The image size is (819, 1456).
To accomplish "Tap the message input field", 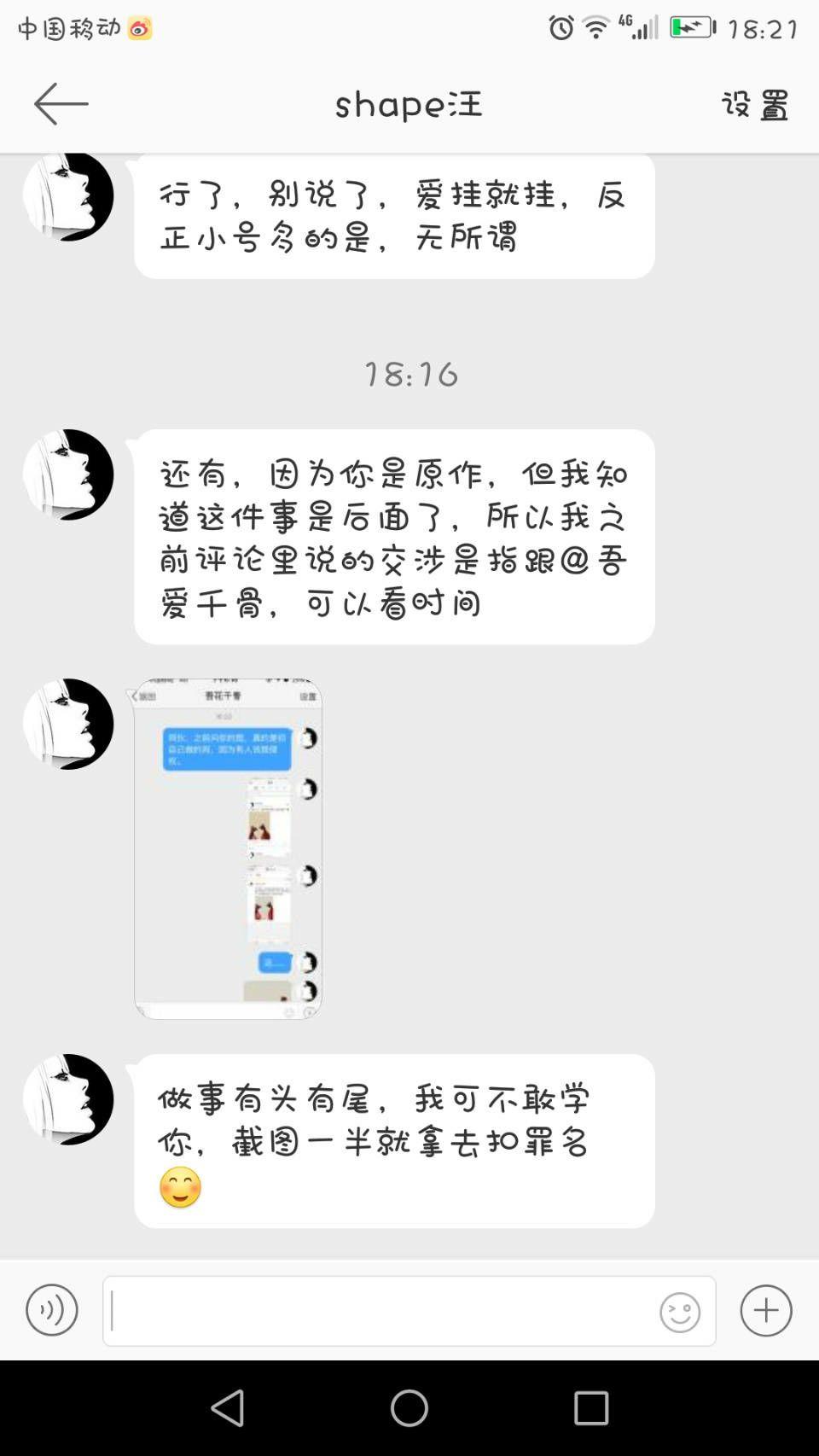I will [384, 1309].
